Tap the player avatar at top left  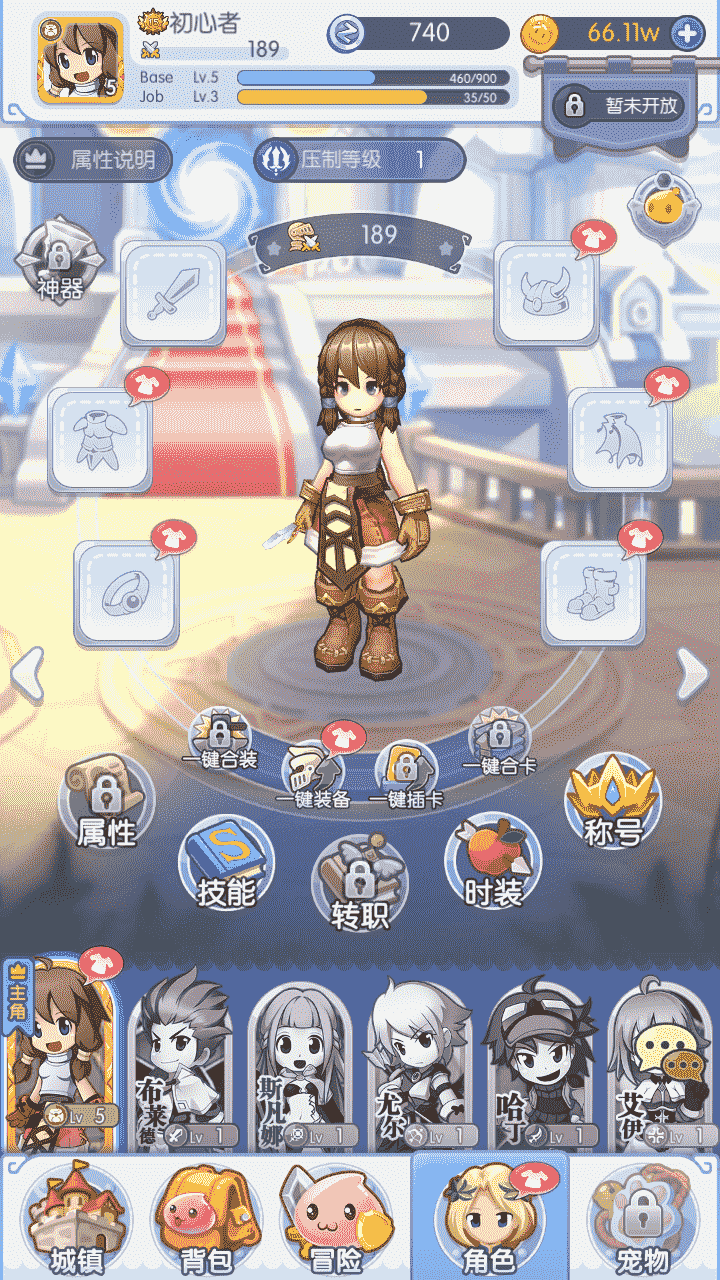[x=80, y=60]
